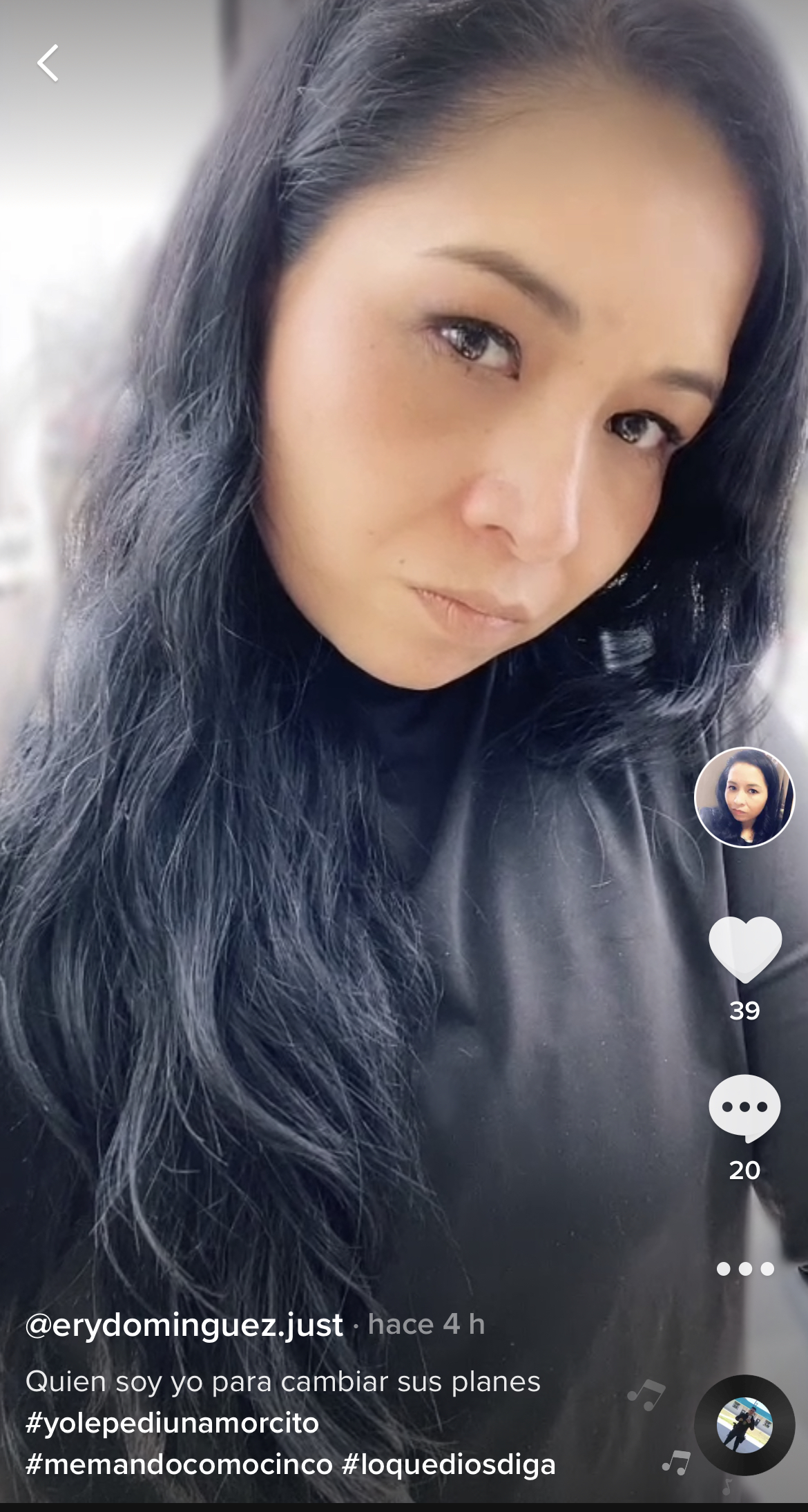The width and height of the screenshot is (808, 1512).
Task: Open the @erydominguez.just username link
Action: click(x=184, y=1324)
